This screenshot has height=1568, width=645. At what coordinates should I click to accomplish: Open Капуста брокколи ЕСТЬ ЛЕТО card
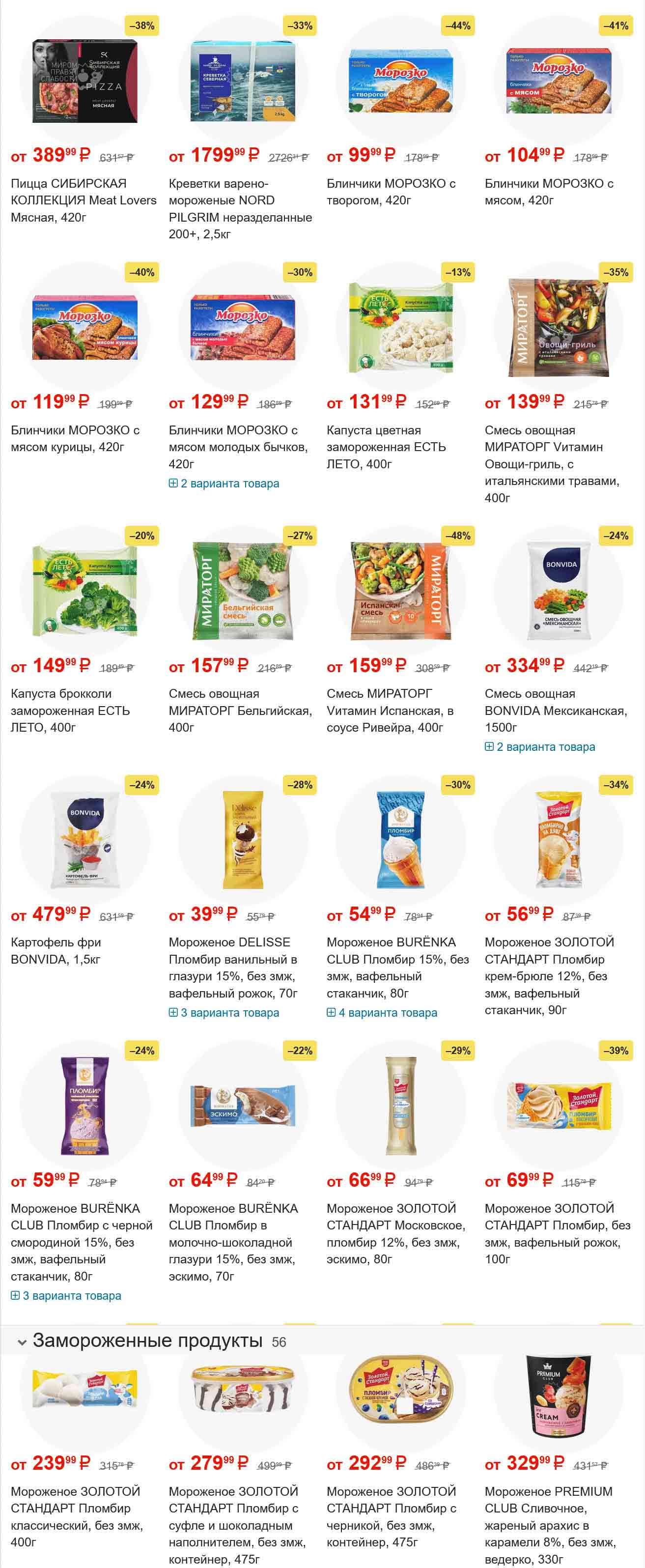click(x=70, y=710)
